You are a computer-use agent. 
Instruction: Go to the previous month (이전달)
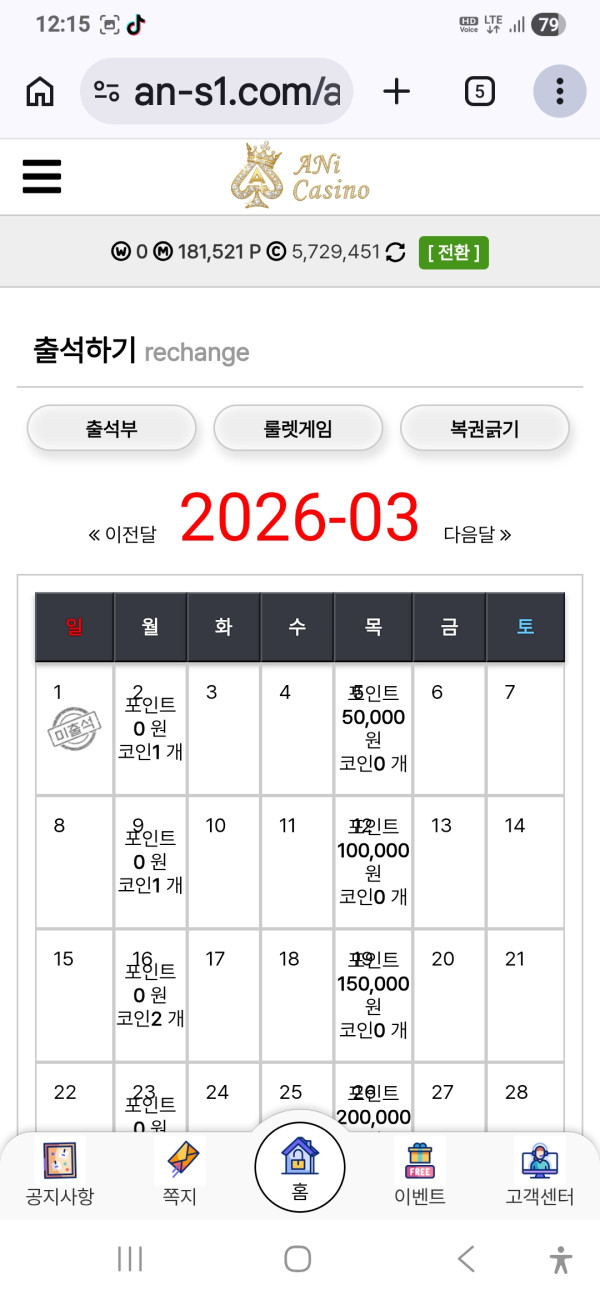point(122,534)
